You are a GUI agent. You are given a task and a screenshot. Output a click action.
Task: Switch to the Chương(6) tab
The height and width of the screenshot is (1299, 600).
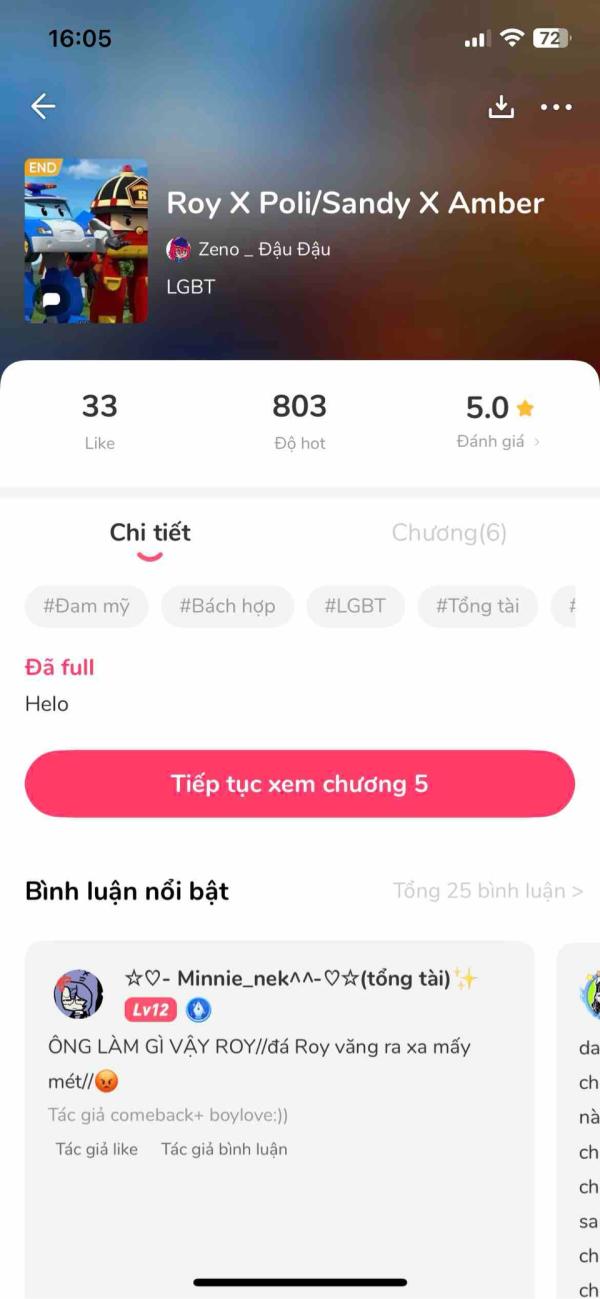449,533
